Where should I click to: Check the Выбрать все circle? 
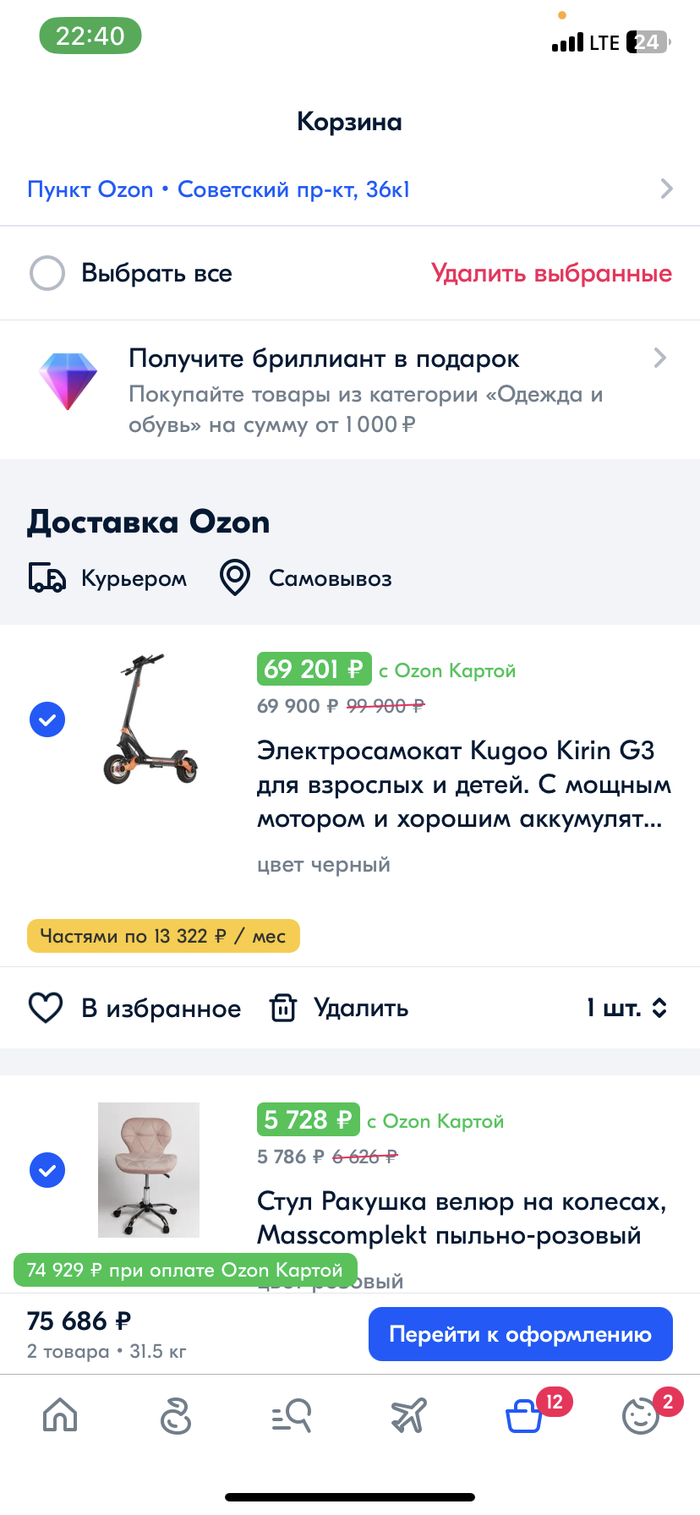(x=47, y=273)
